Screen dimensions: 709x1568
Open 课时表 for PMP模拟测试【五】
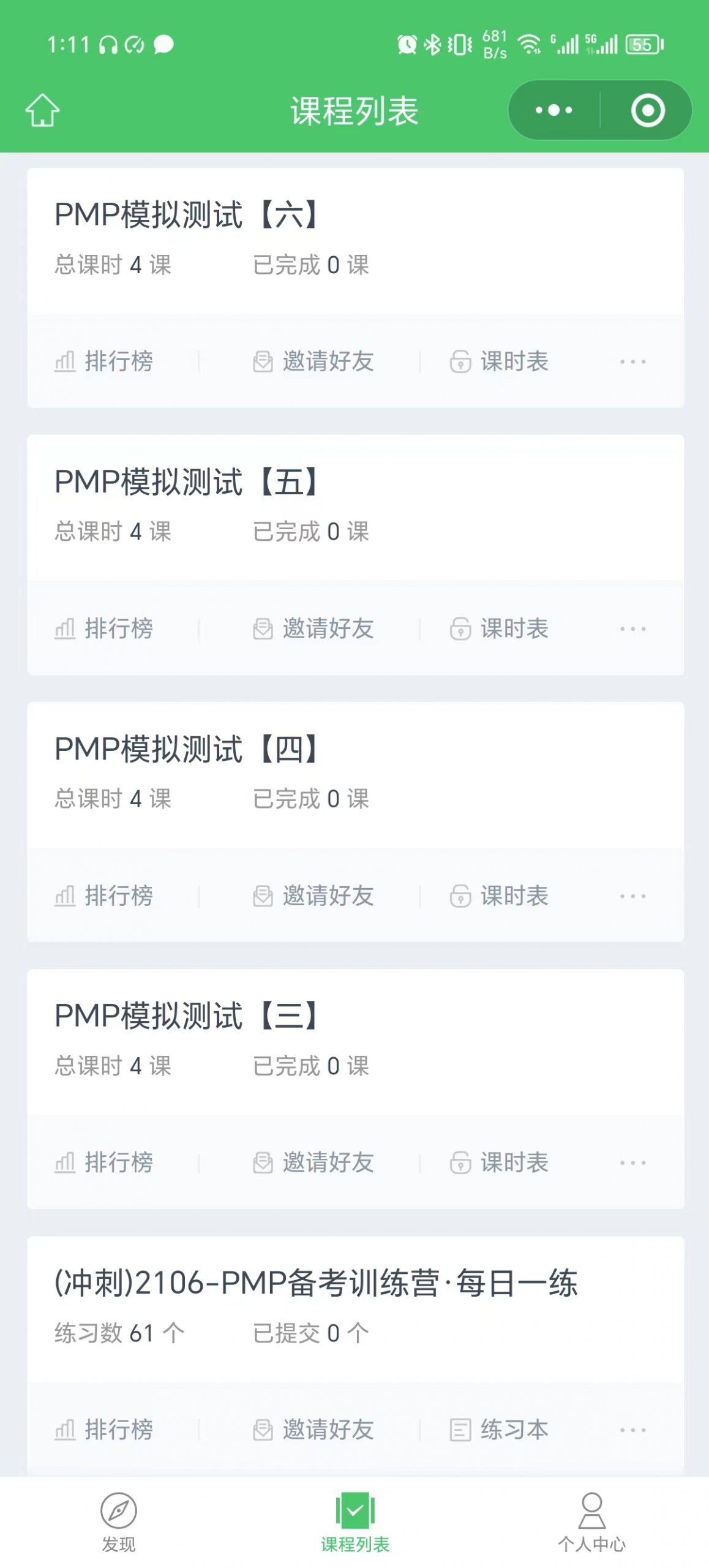point(502,629)
